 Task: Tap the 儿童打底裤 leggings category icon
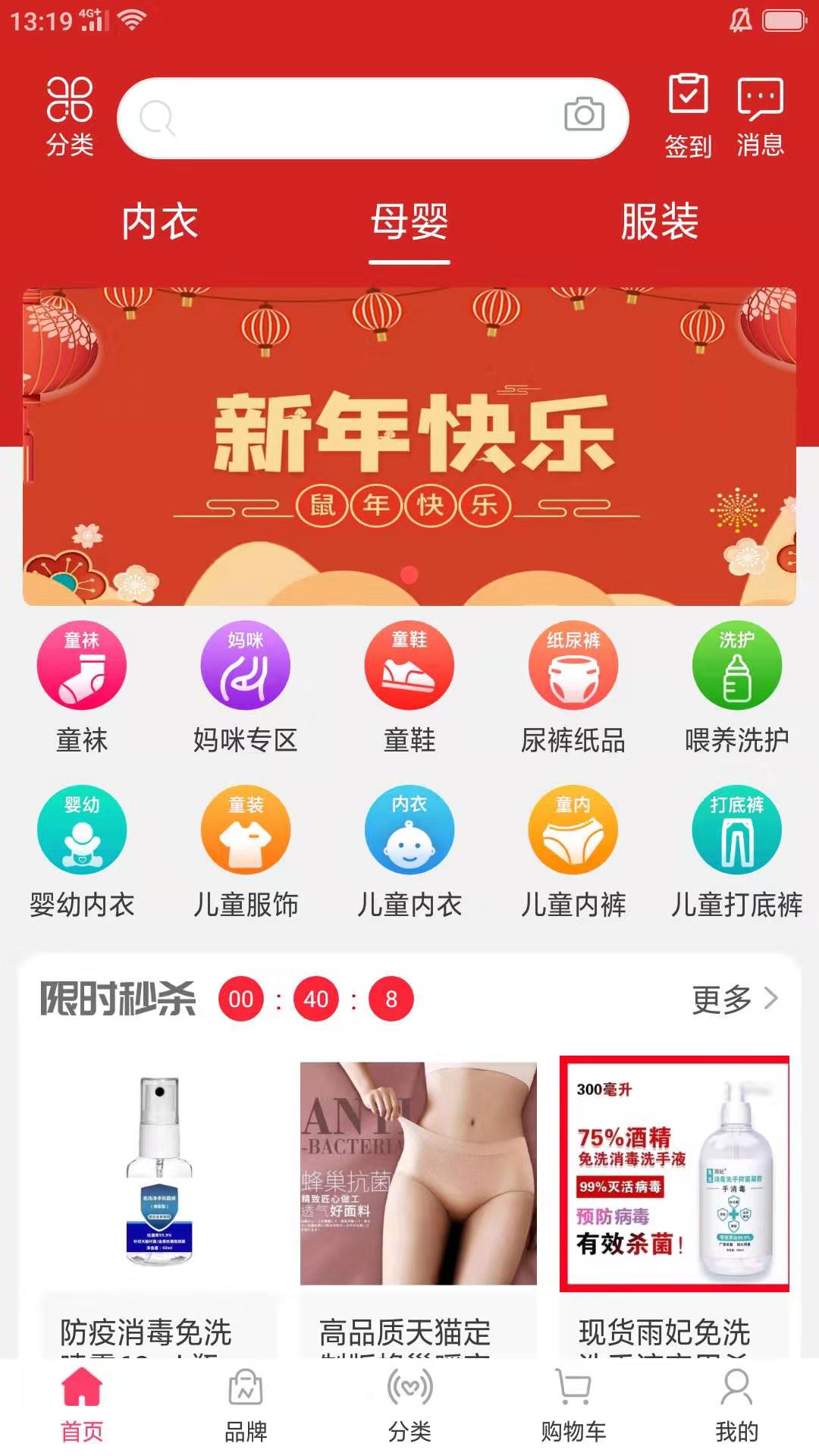(737, 831)
